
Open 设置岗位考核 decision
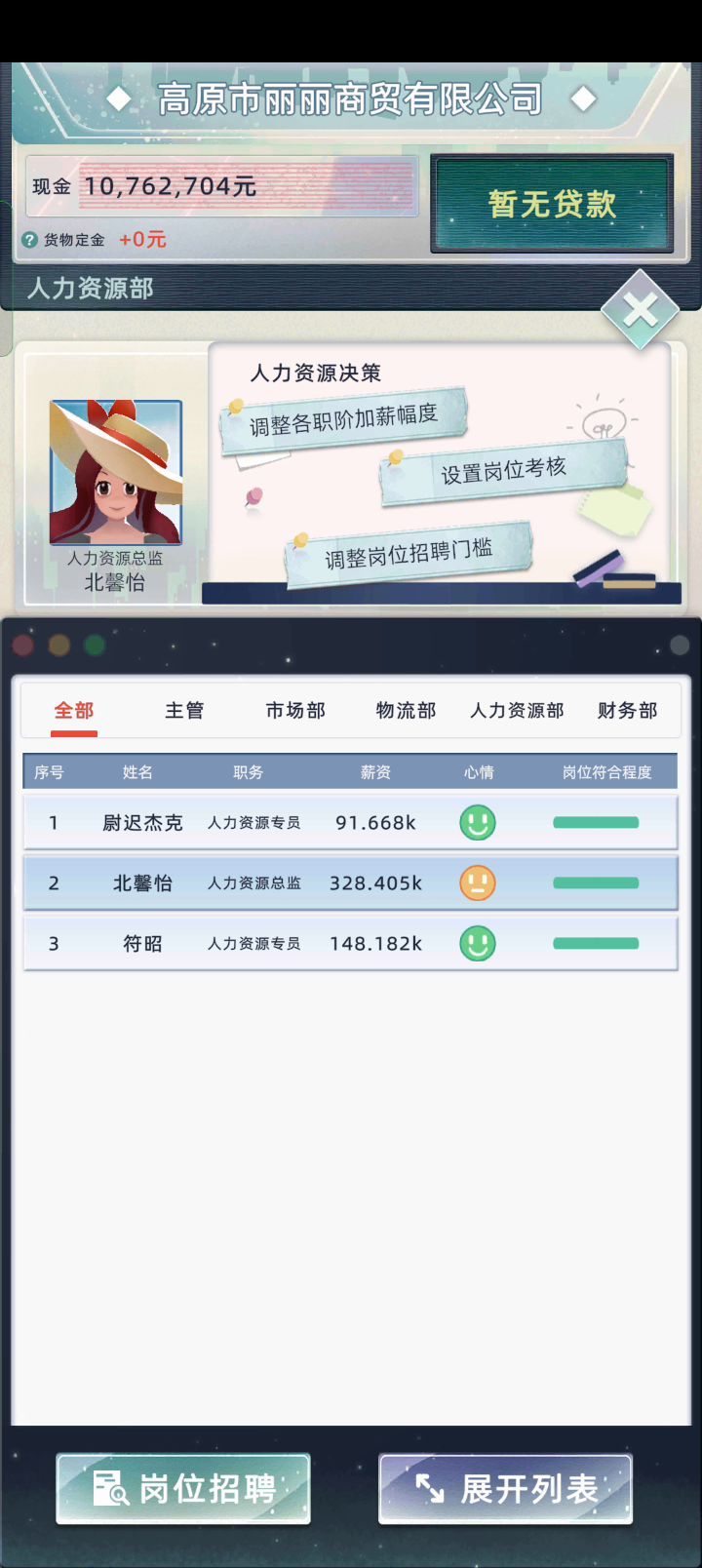pos(503,471)
